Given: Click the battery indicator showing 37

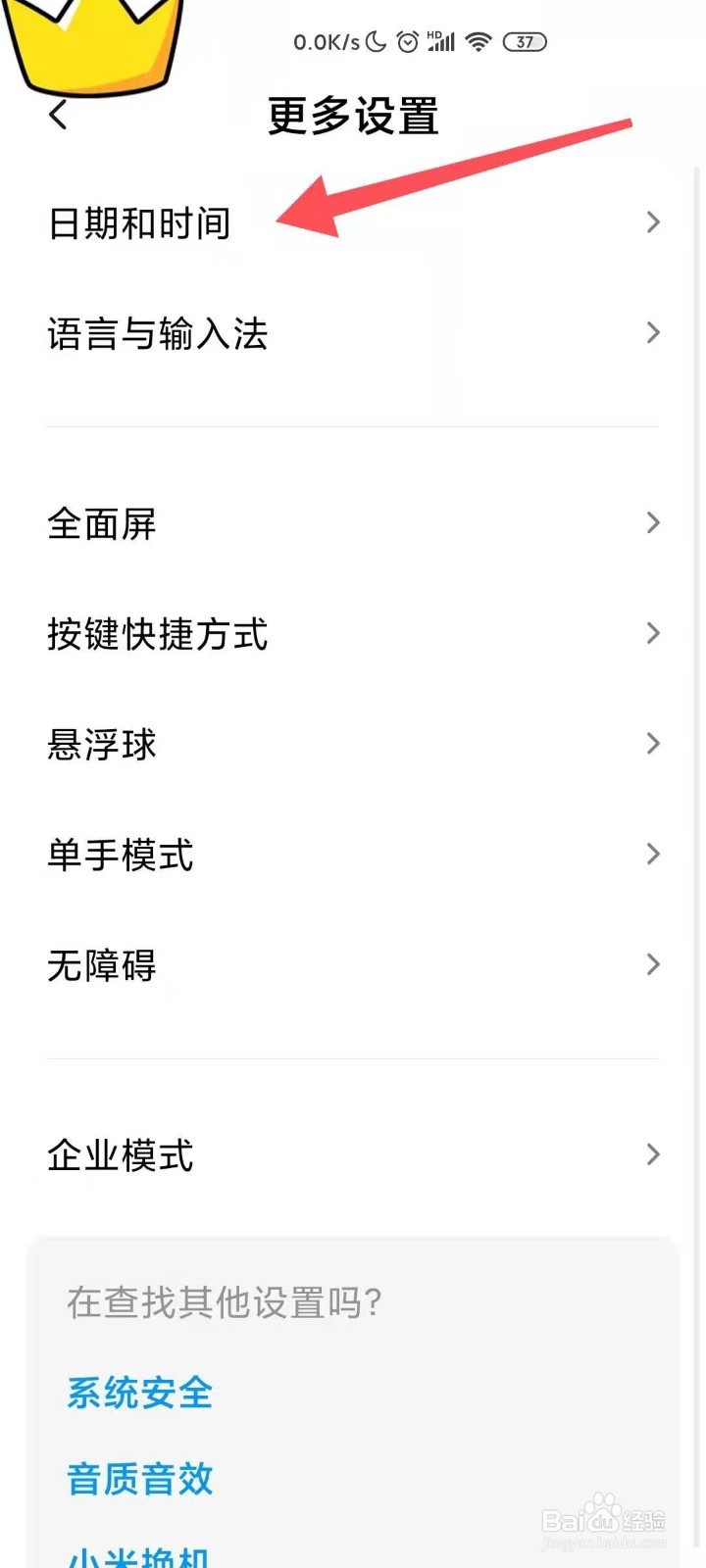Looking at the screenshot, I should (525, 41).
